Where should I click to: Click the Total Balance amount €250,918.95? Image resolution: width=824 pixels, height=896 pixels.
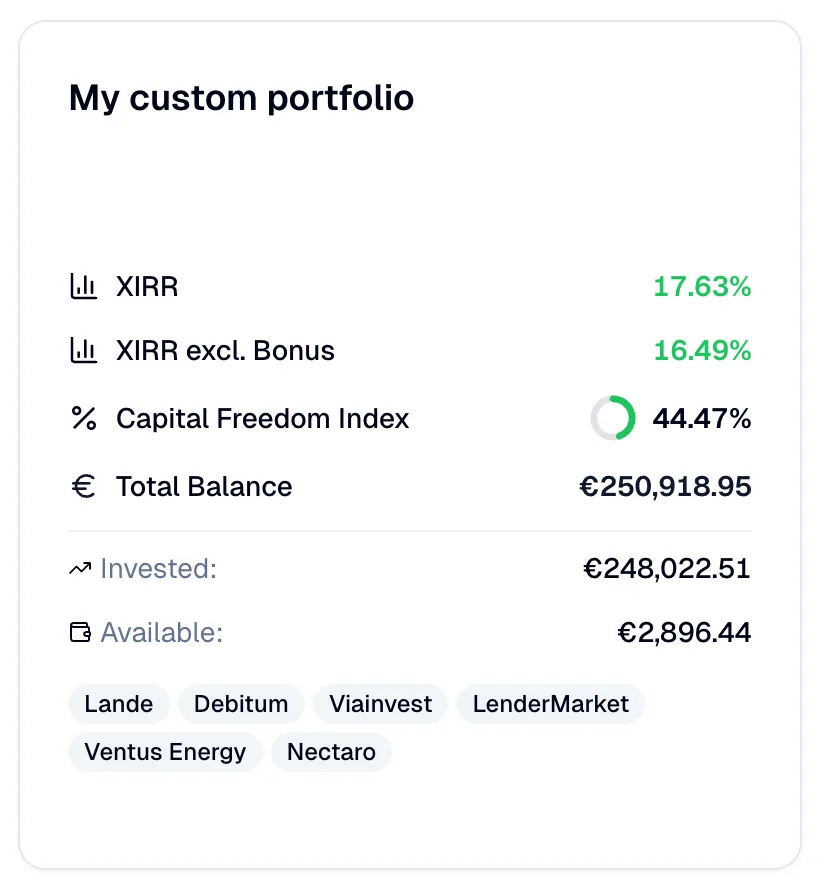click(665, 487)
